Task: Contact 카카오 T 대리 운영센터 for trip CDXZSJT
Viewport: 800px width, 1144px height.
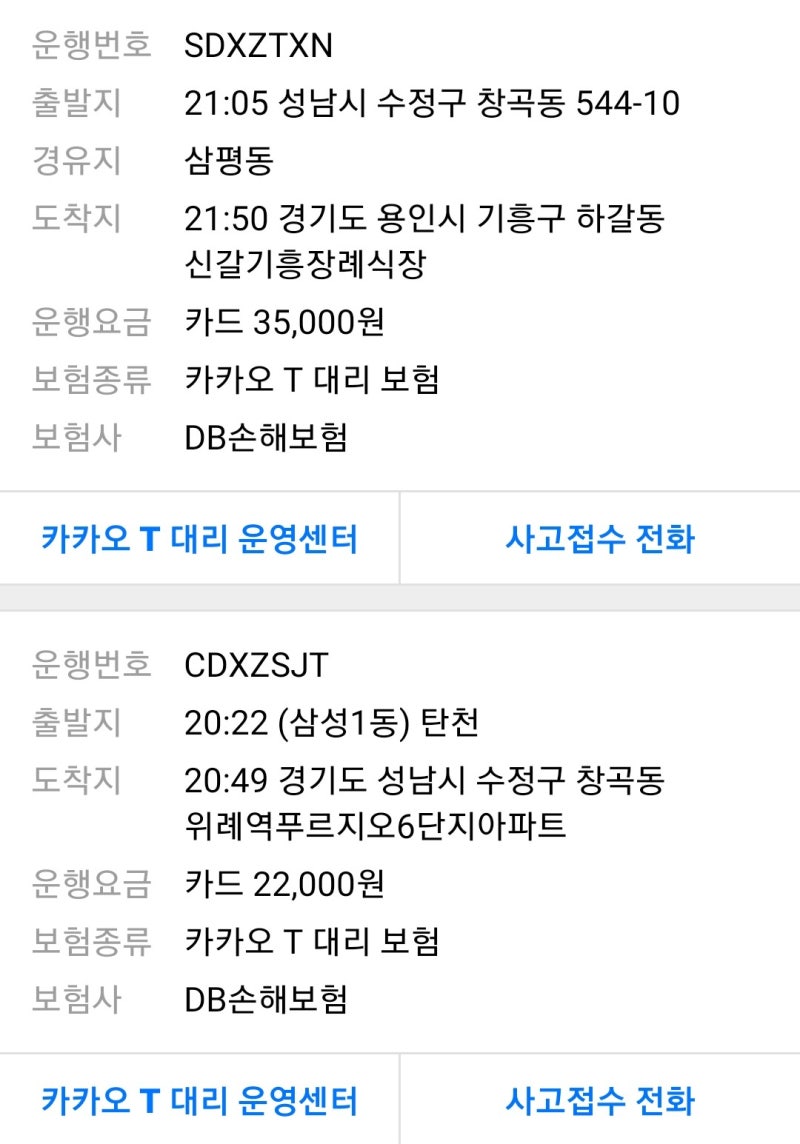Action: click(199, 1099)
